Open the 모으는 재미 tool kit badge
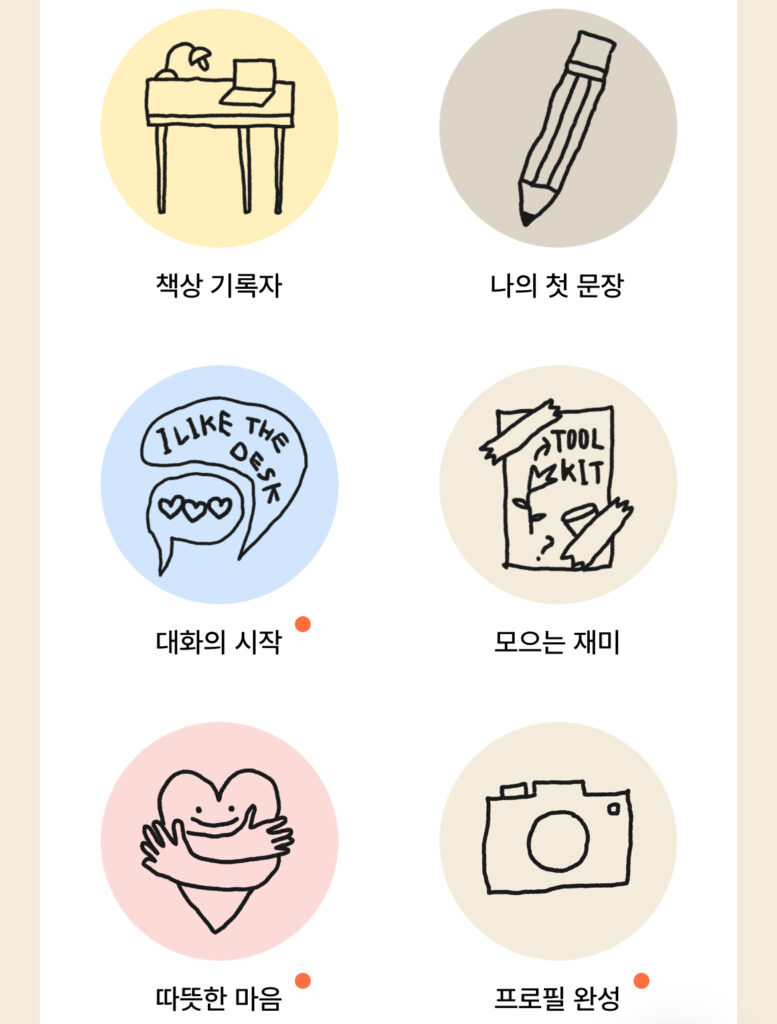 pos(558,485)
